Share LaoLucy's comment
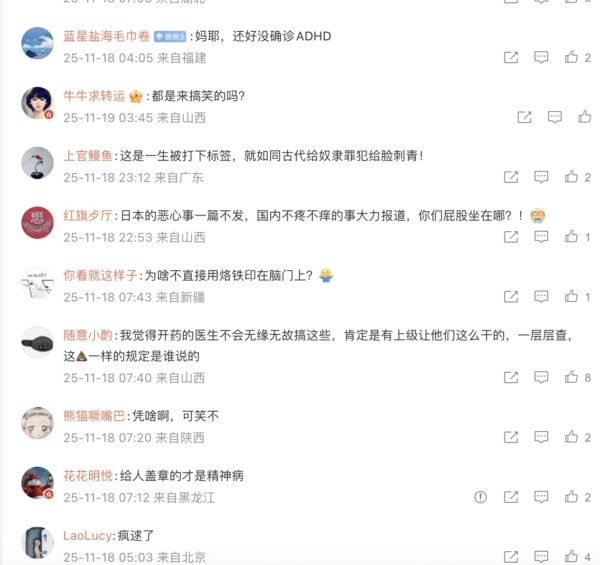 (x=511, y=557)
